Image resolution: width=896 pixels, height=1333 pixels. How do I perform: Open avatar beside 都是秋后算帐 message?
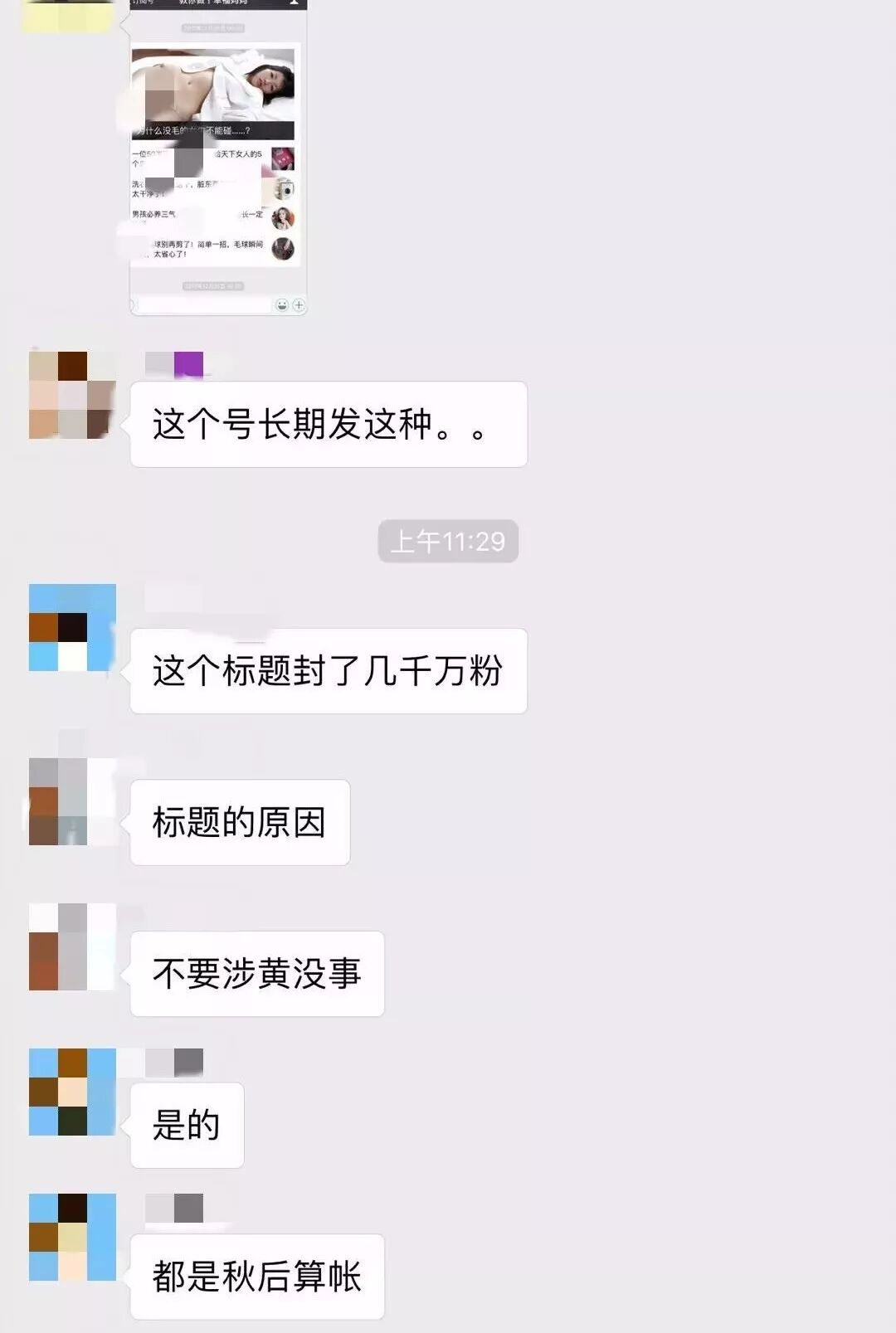click(72, 1237)
